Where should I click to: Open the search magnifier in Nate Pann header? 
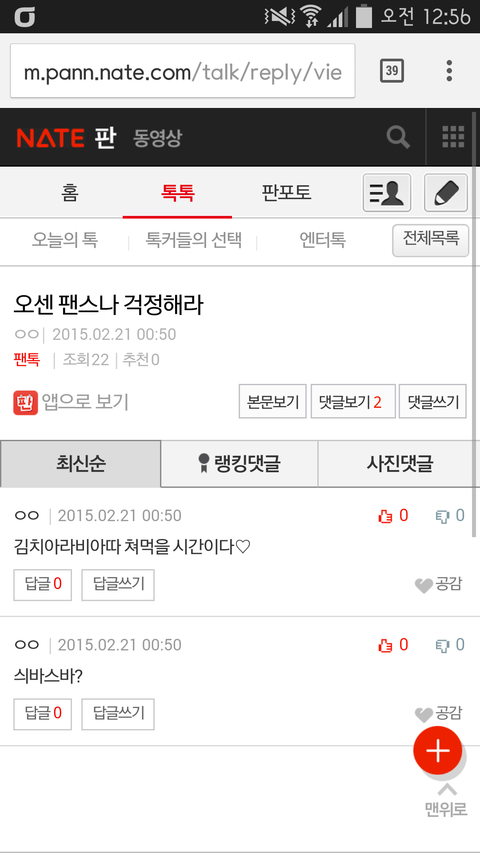(x=398, y=137)
